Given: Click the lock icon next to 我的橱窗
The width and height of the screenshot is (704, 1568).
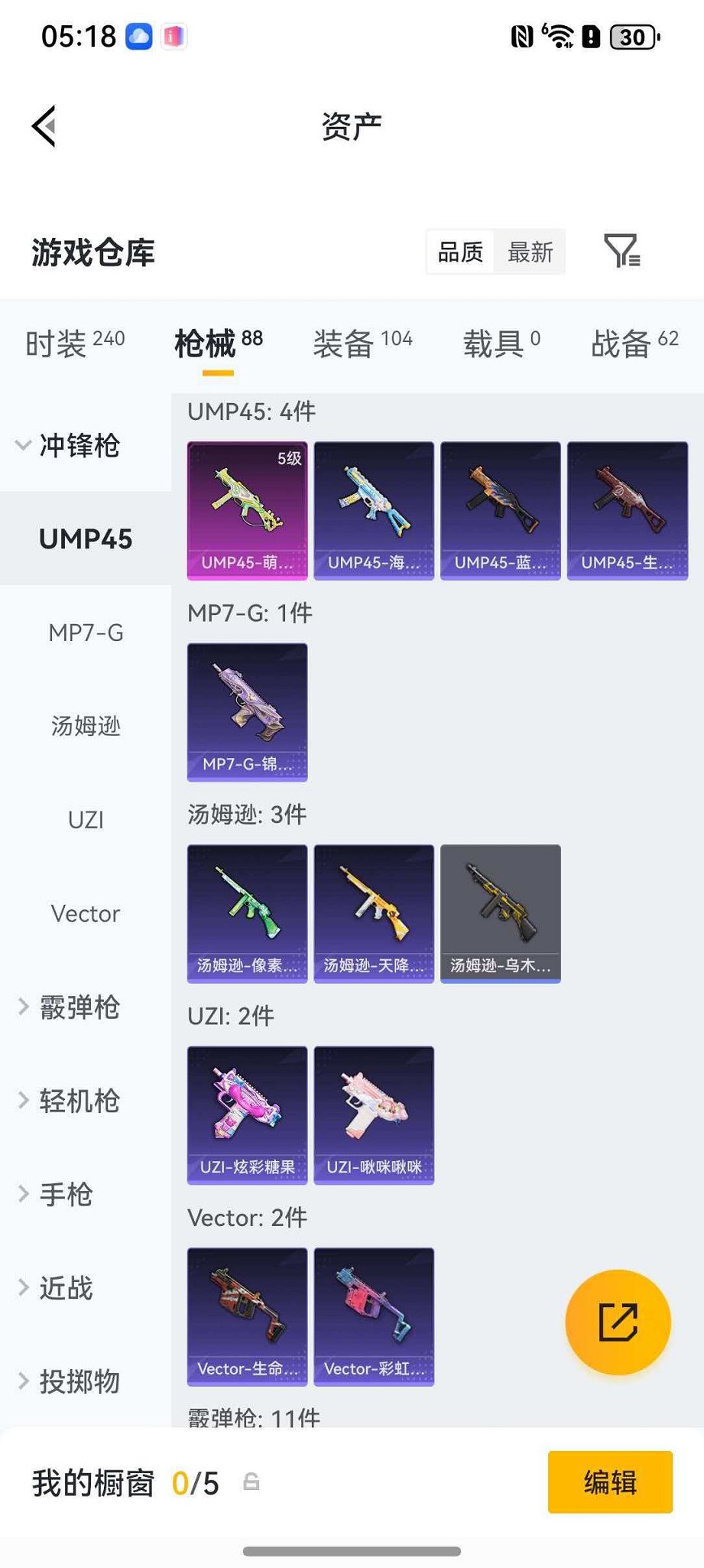Looking at the screenshot, I should (x=252, y=1483).
